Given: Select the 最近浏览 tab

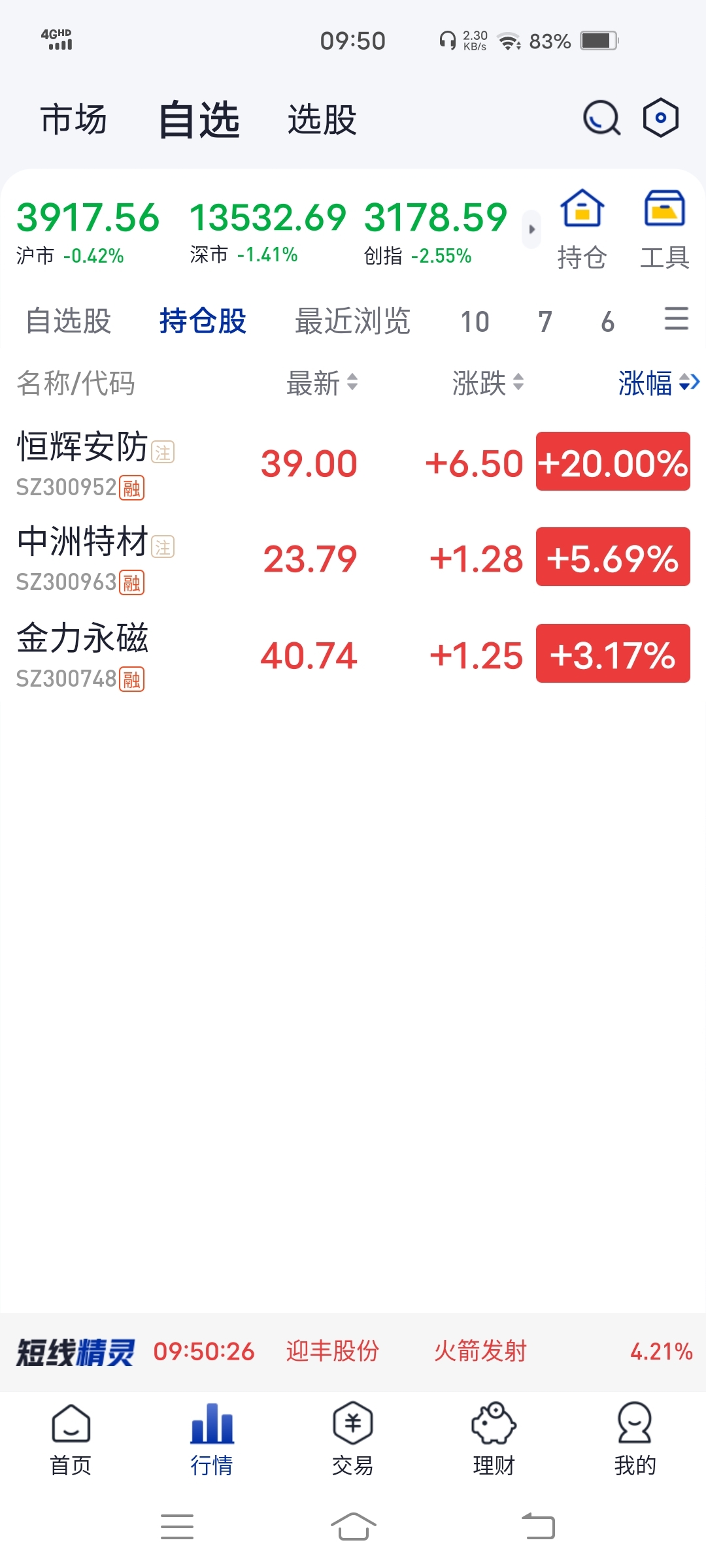Looking at the screenshot, I should pyautogui.click(x=352, y=321).
